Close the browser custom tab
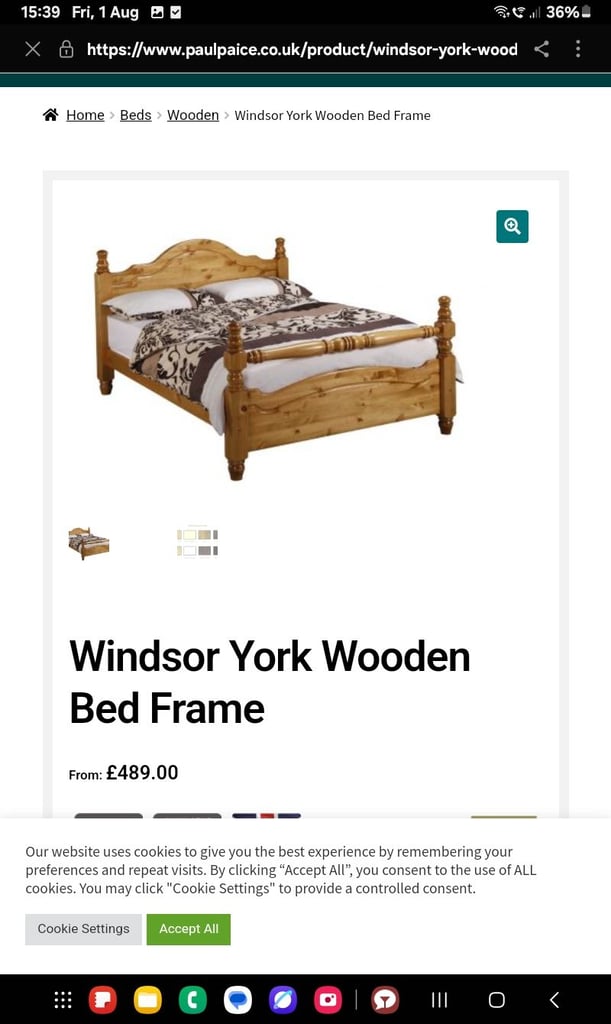This screenshot has width=611, height=1024. point(33,49)
